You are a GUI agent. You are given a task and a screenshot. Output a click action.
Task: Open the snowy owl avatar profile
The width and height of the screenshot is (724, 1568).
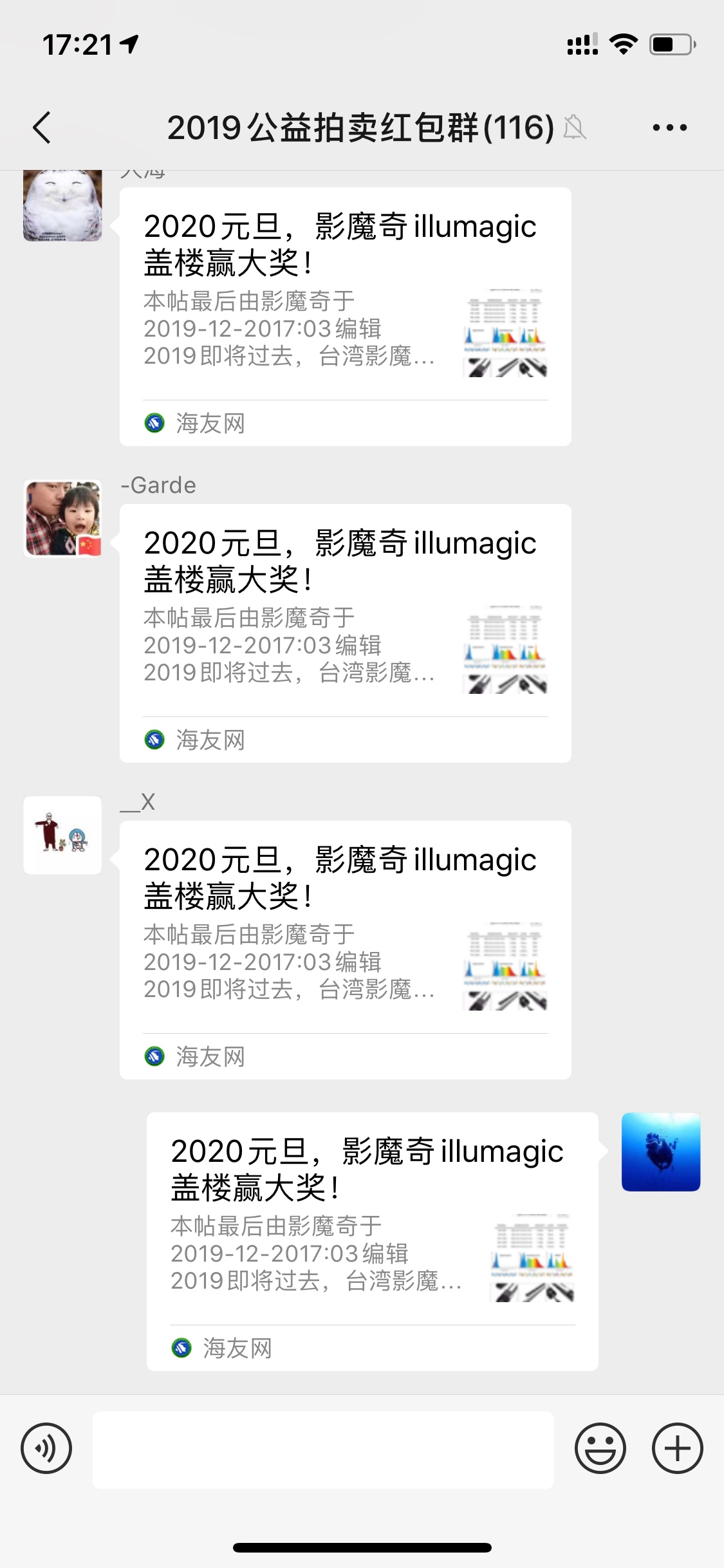[62, 205]
